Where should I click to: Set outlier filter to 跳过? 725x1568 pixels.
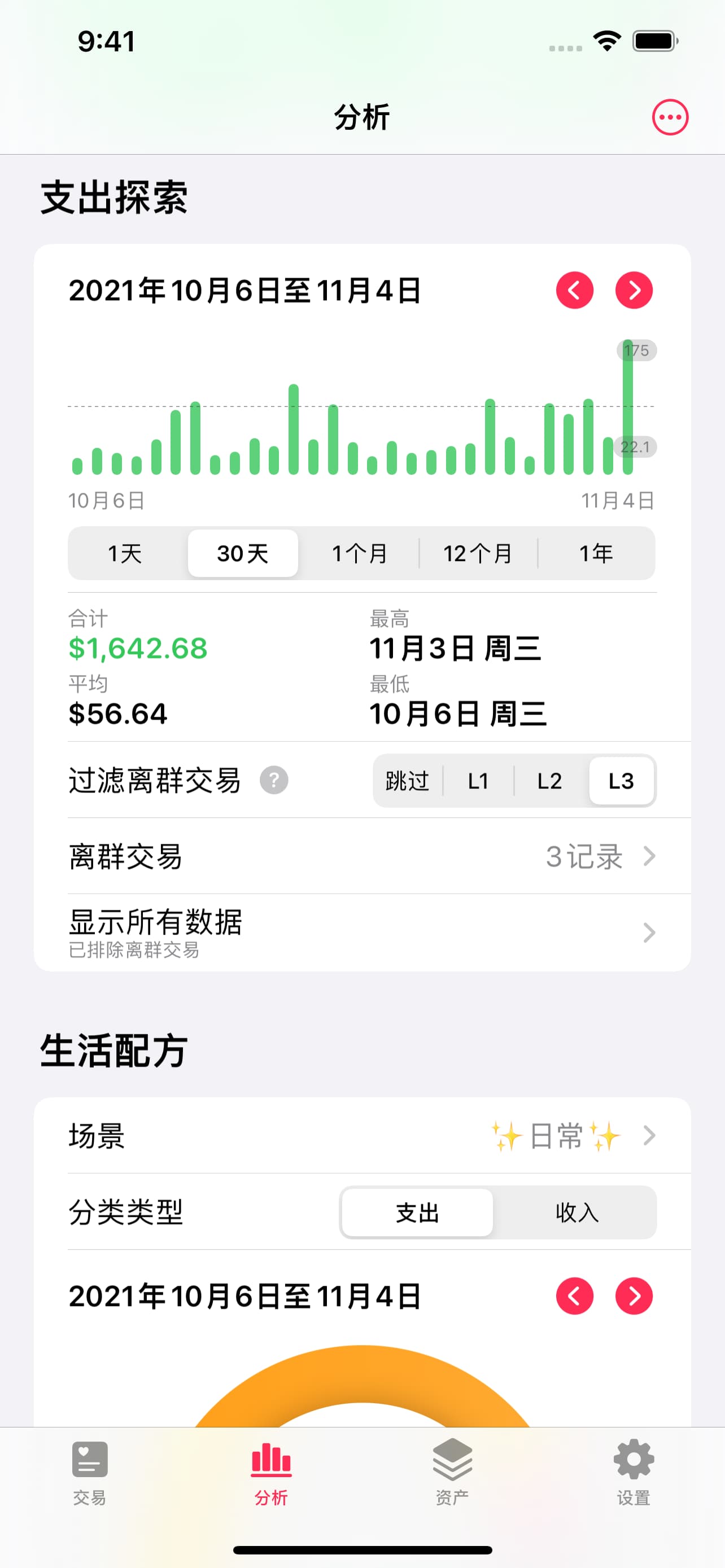point(407,781)
